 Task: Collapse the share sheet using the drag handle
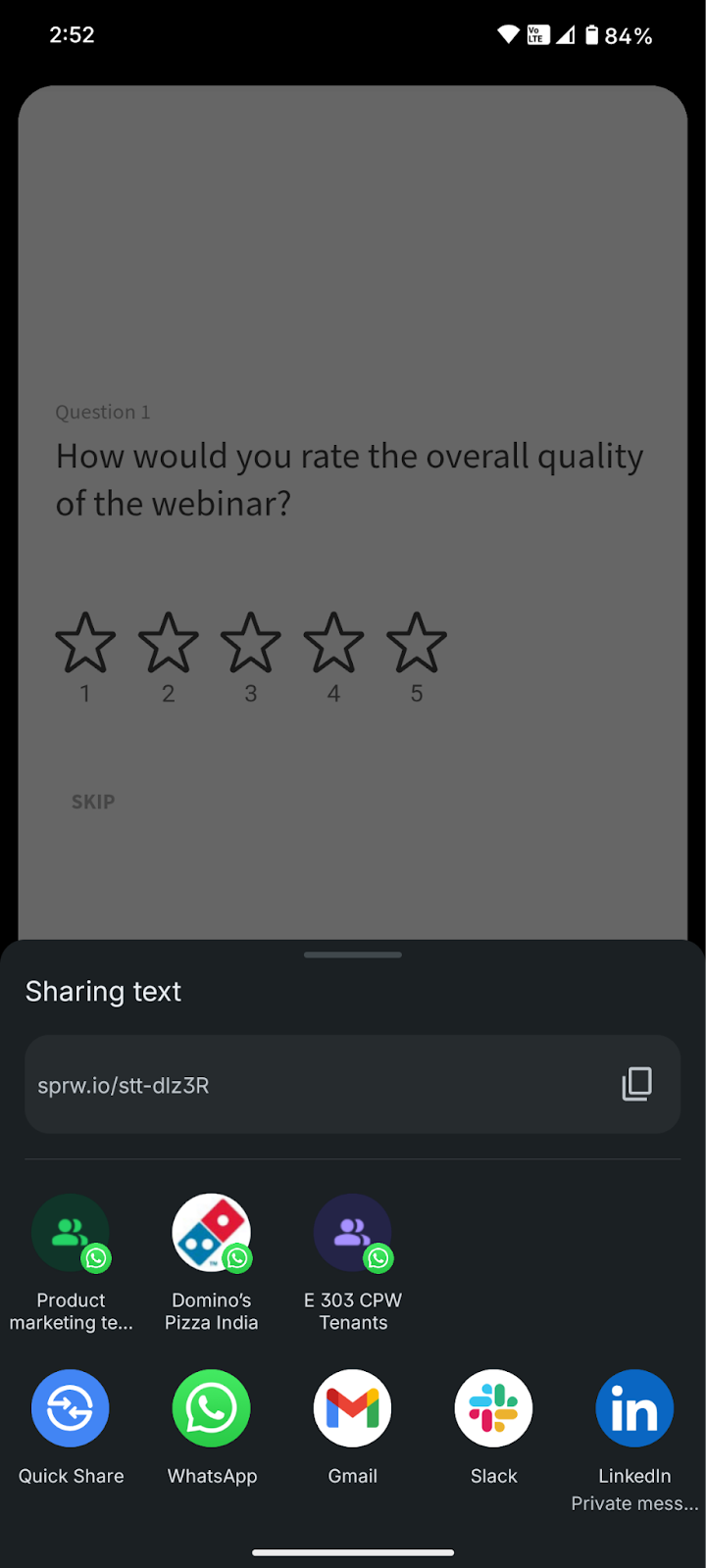pyautogui.click(x=352, y=954)
